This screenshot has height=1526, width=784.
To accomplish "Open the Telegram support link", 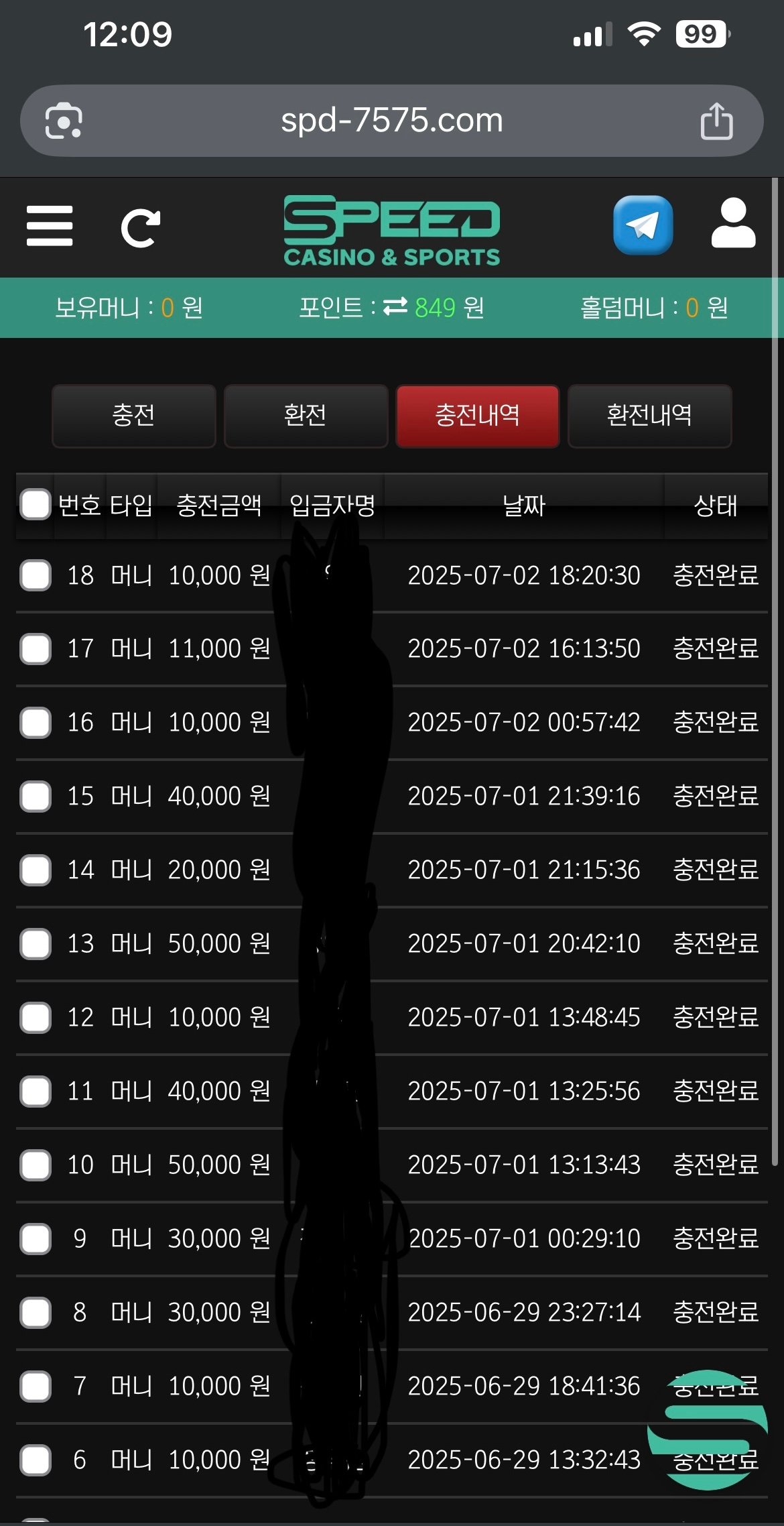I will [x=643, y=225].
